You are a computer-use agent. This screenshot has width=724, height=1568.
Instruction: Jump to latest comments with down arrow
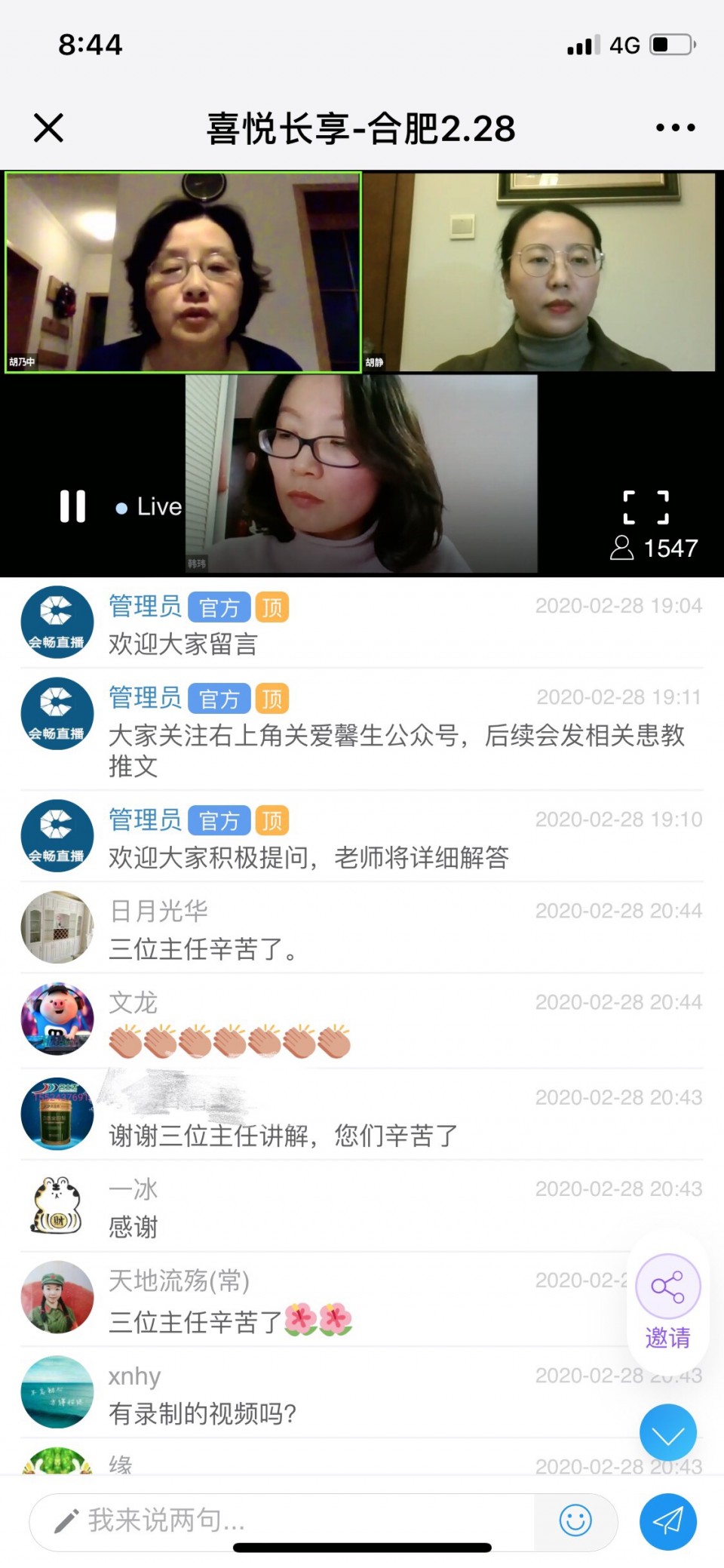pos(668,1433)
